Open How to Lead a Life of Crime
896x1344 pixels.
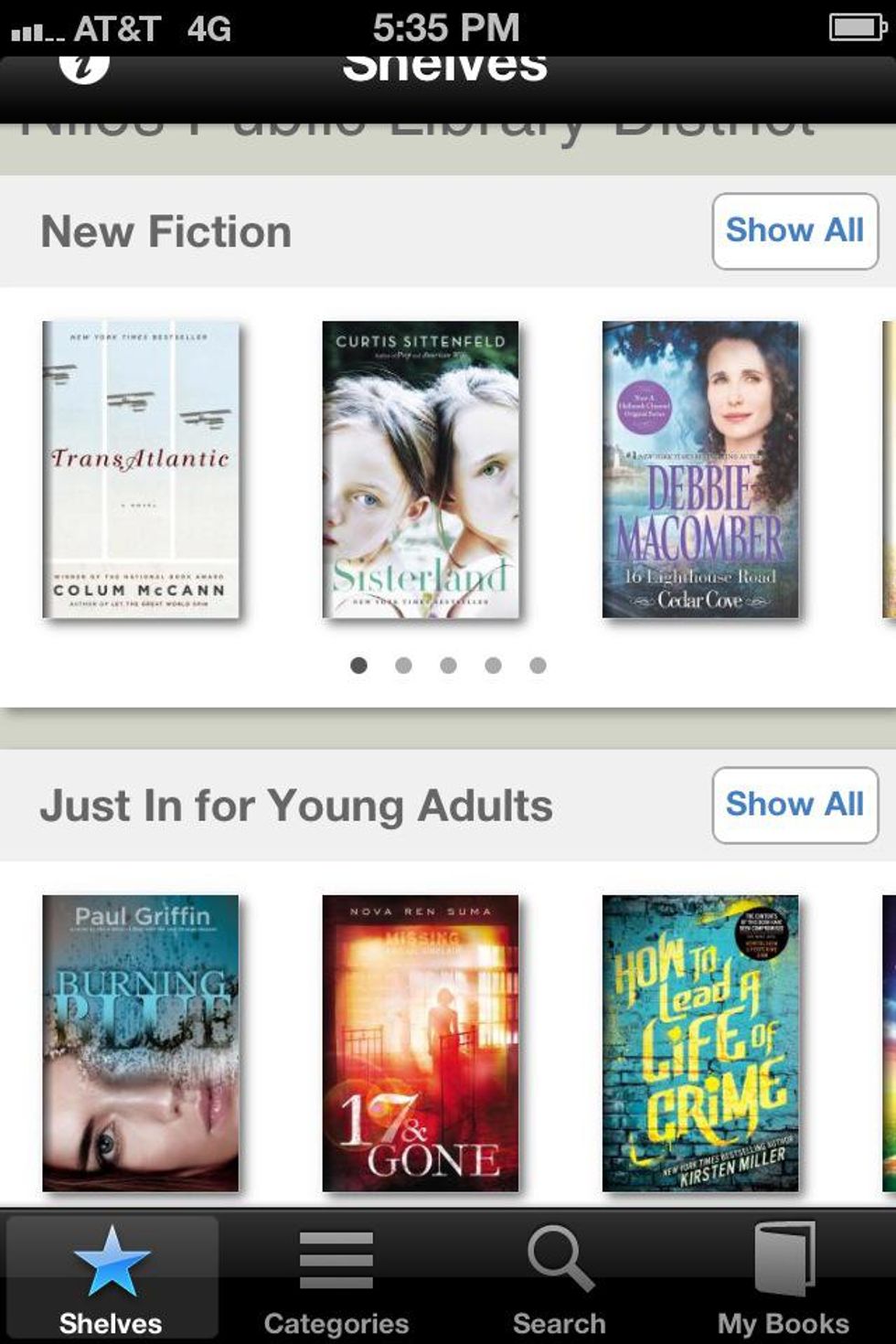coord(700,1043)
